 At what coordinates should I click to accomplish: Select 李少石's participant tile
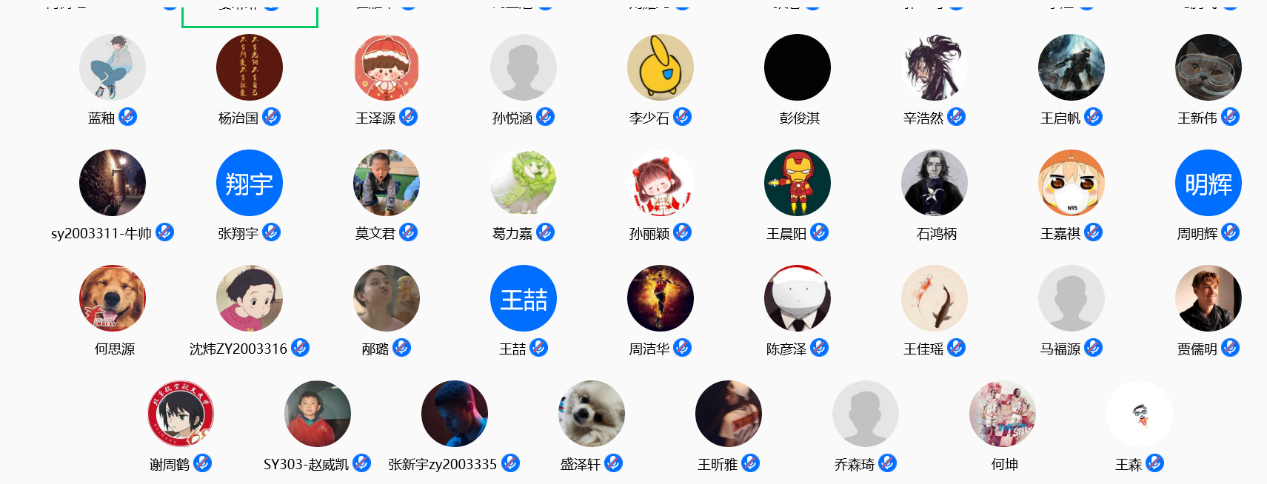(660, 68)
